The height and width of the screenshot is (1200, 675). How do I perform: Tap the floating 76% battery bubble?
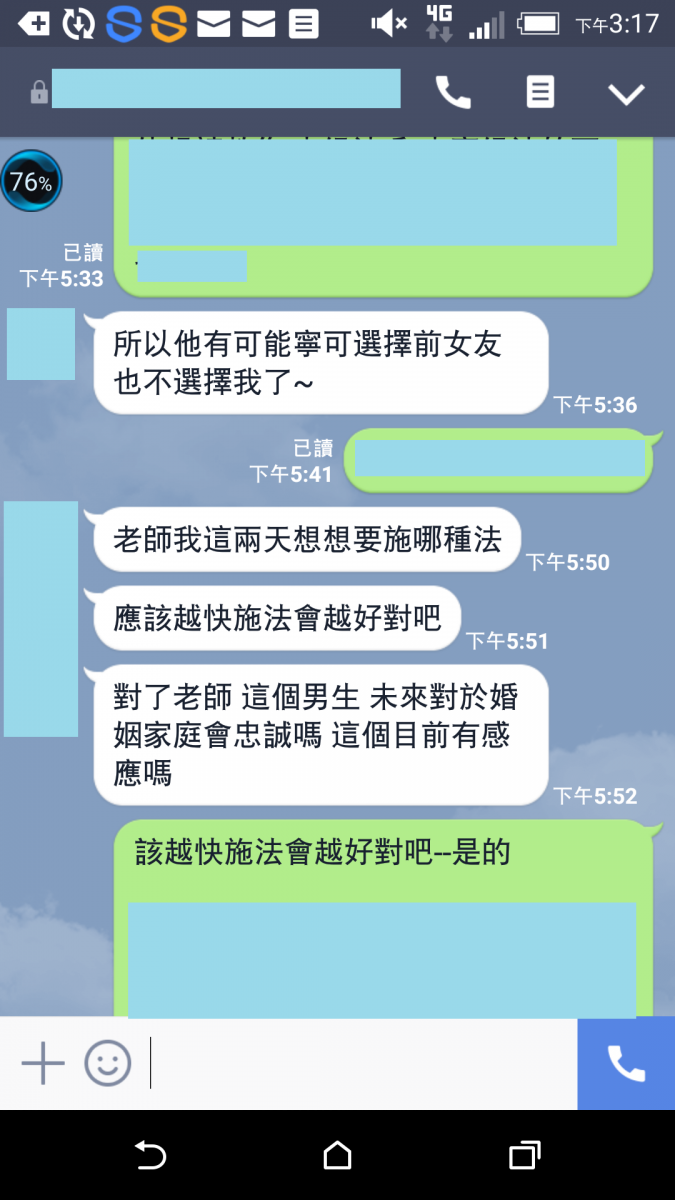(31, 181)
